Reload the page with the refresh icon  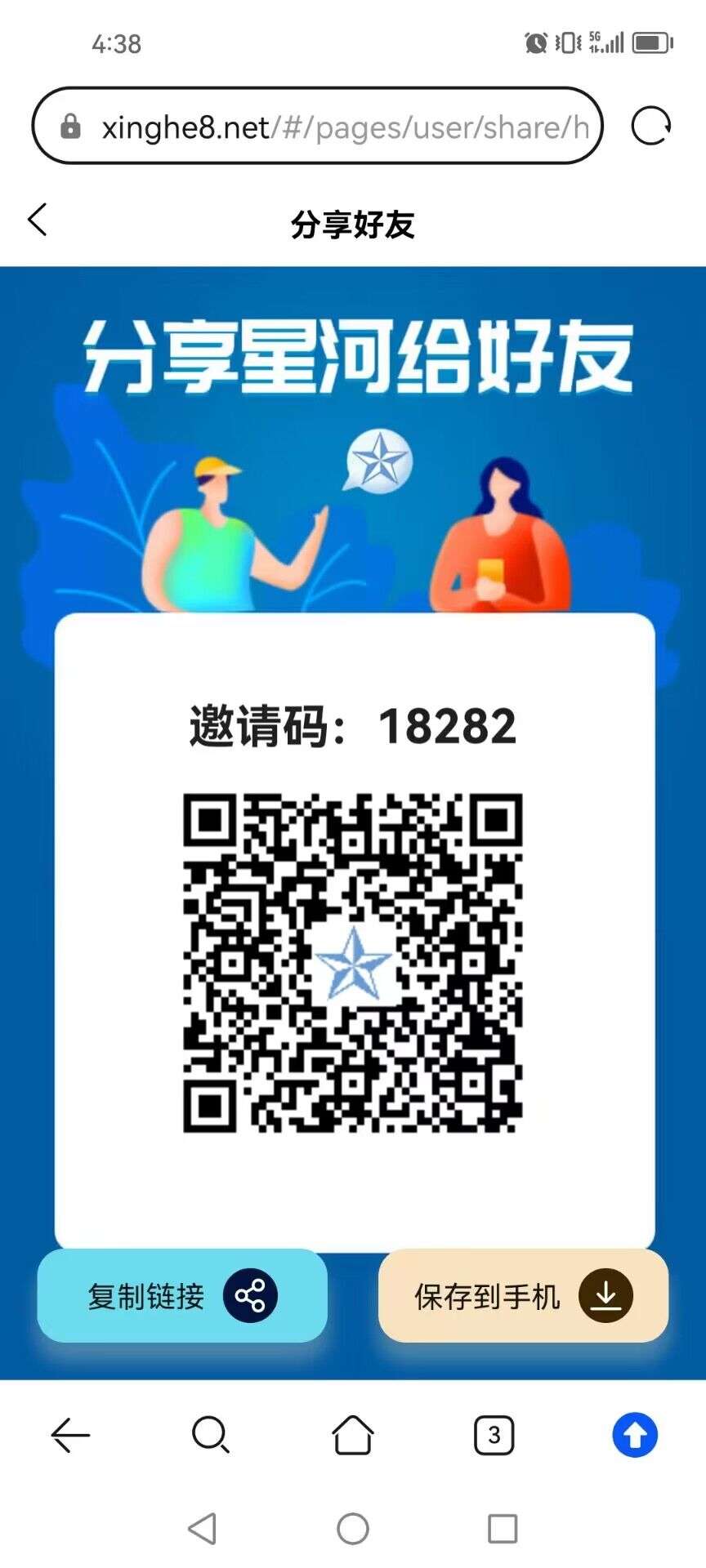click(x=650, y=127)
